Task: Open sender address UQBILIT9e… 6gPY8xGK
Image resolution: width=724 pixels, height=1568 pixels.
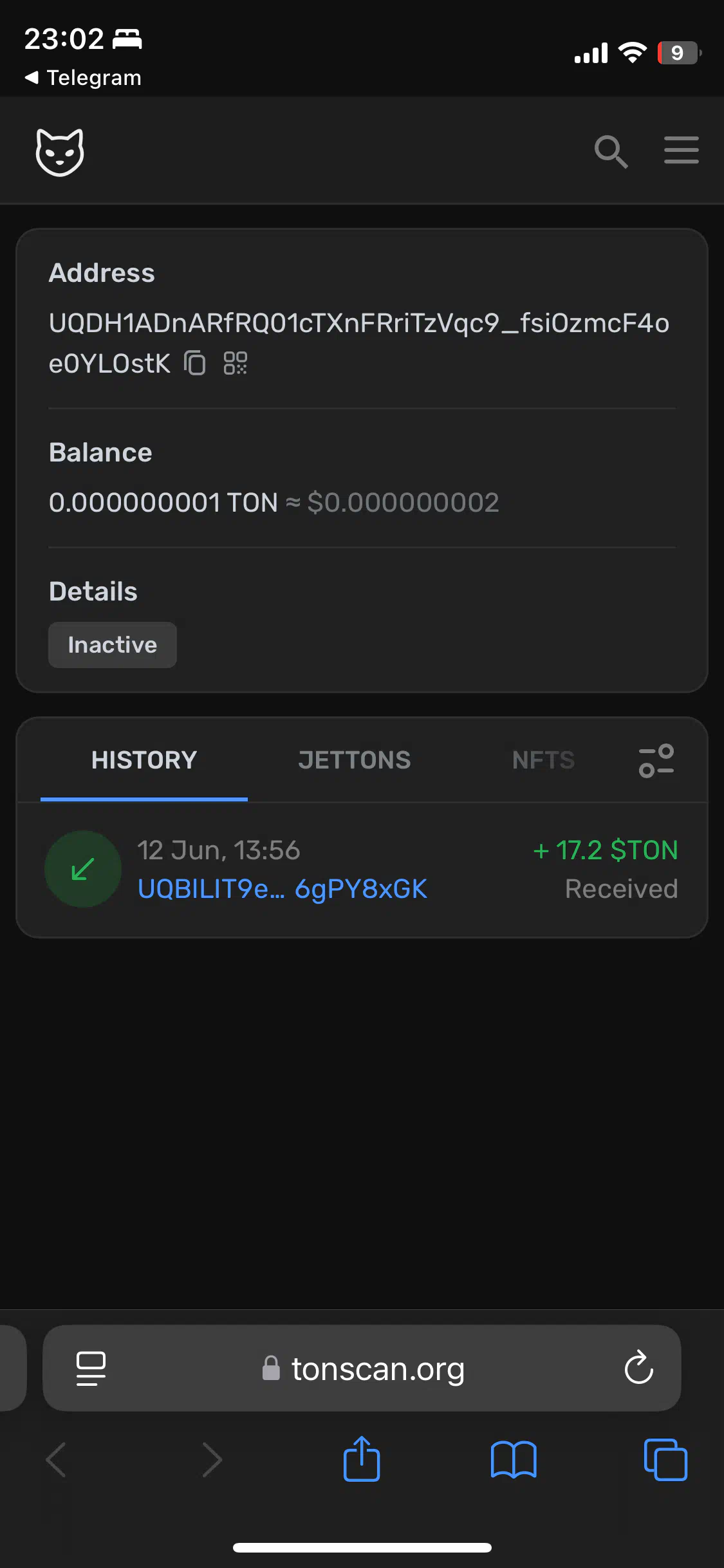Action: tap(283, 889)
